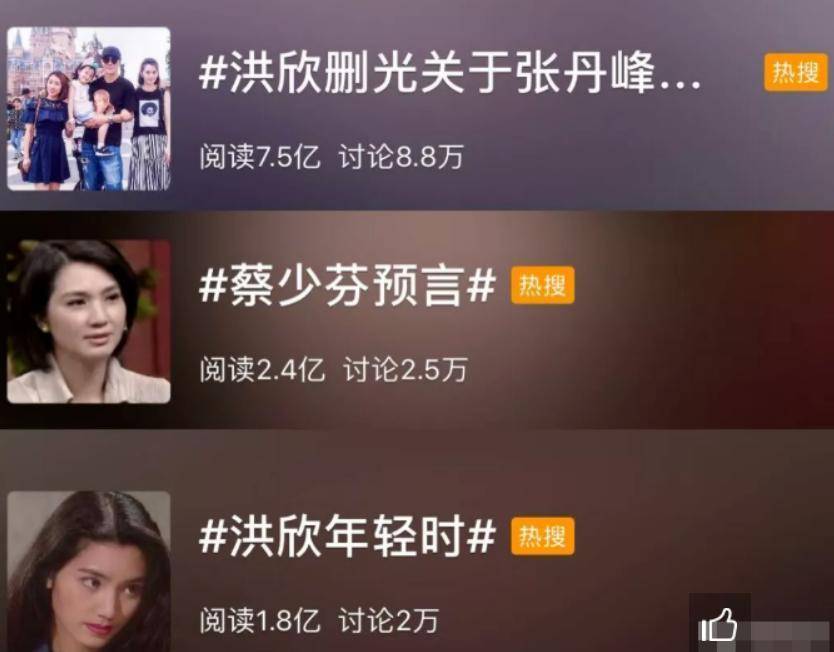
Task: Open the #洪欣删光关于张丹峰 topic
Action: [450, 76]
